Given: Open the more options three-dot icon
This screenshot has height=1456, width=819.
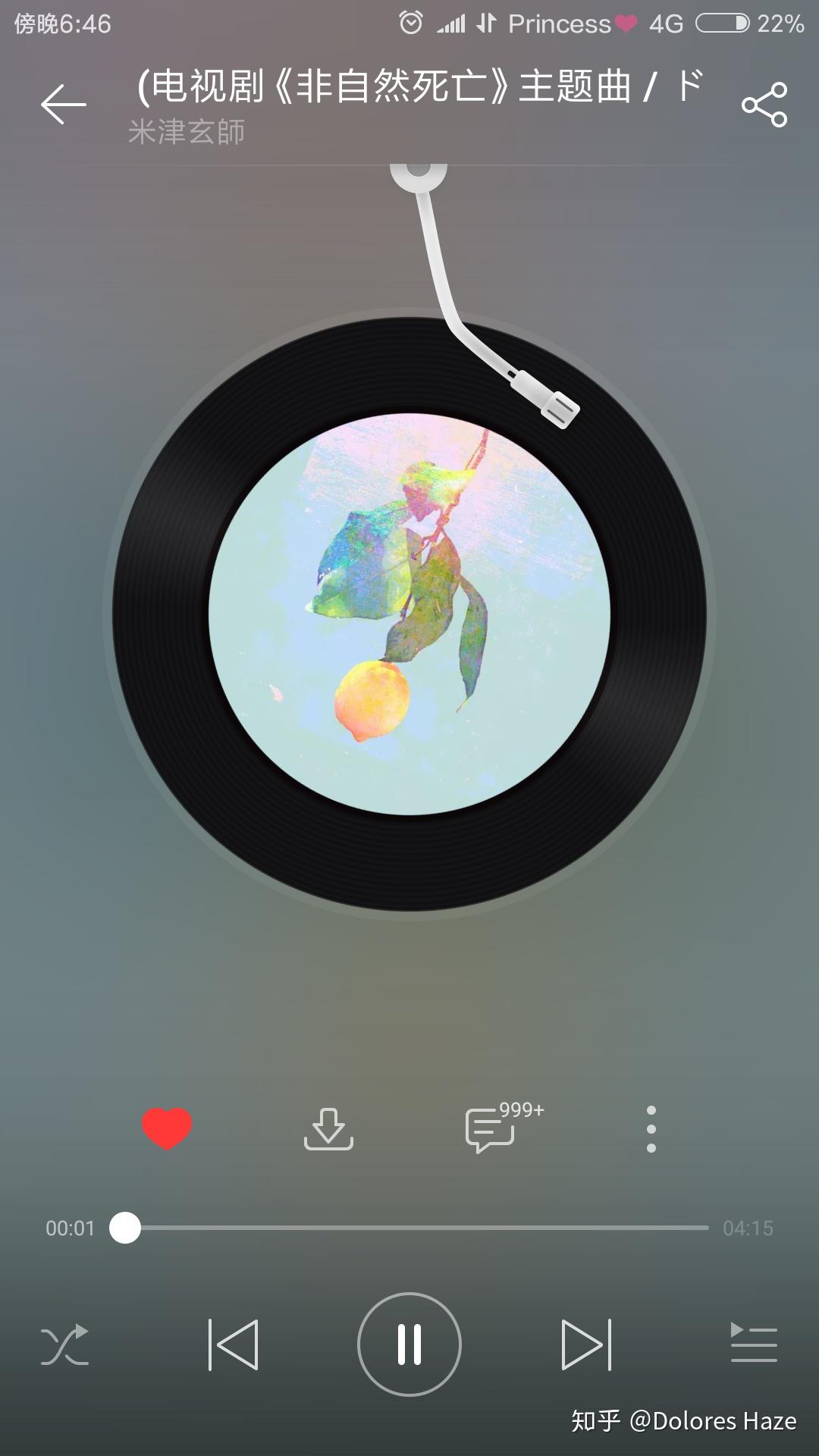Looking at the screenshot, I should (651, 1130).
